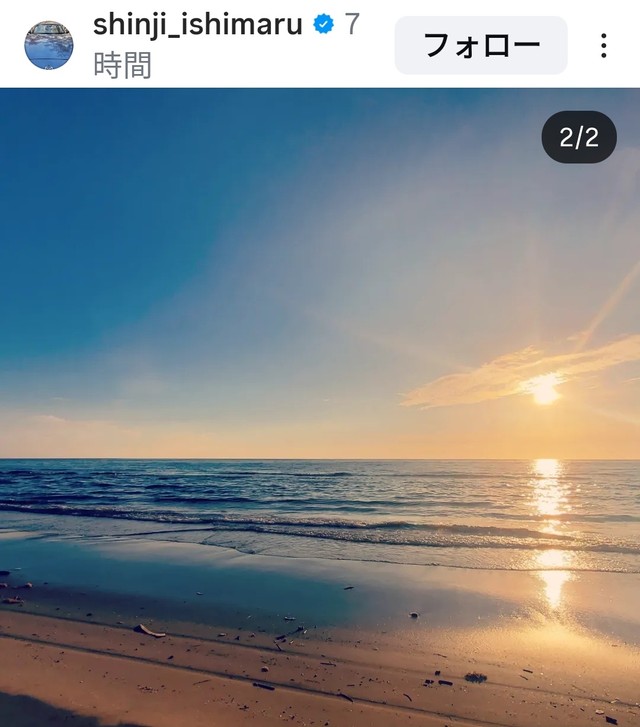Open shinji_ishimaru's profile picture
This screenshot has height=727, width=640.
click(49, 45)
